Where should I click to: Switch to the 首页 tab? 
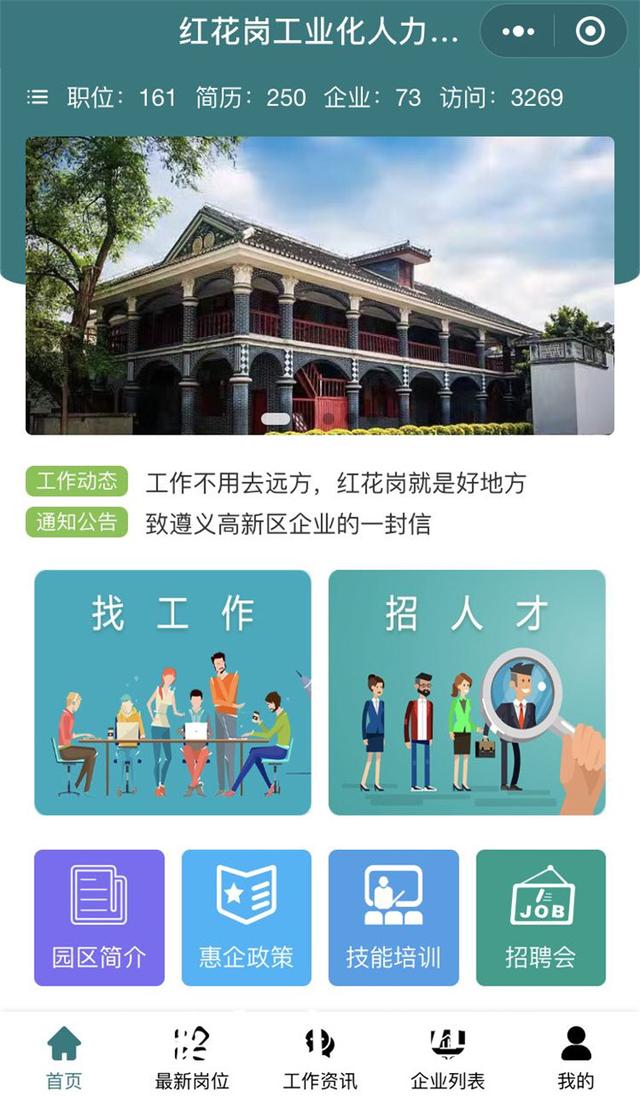click(x=64, y=1057)
